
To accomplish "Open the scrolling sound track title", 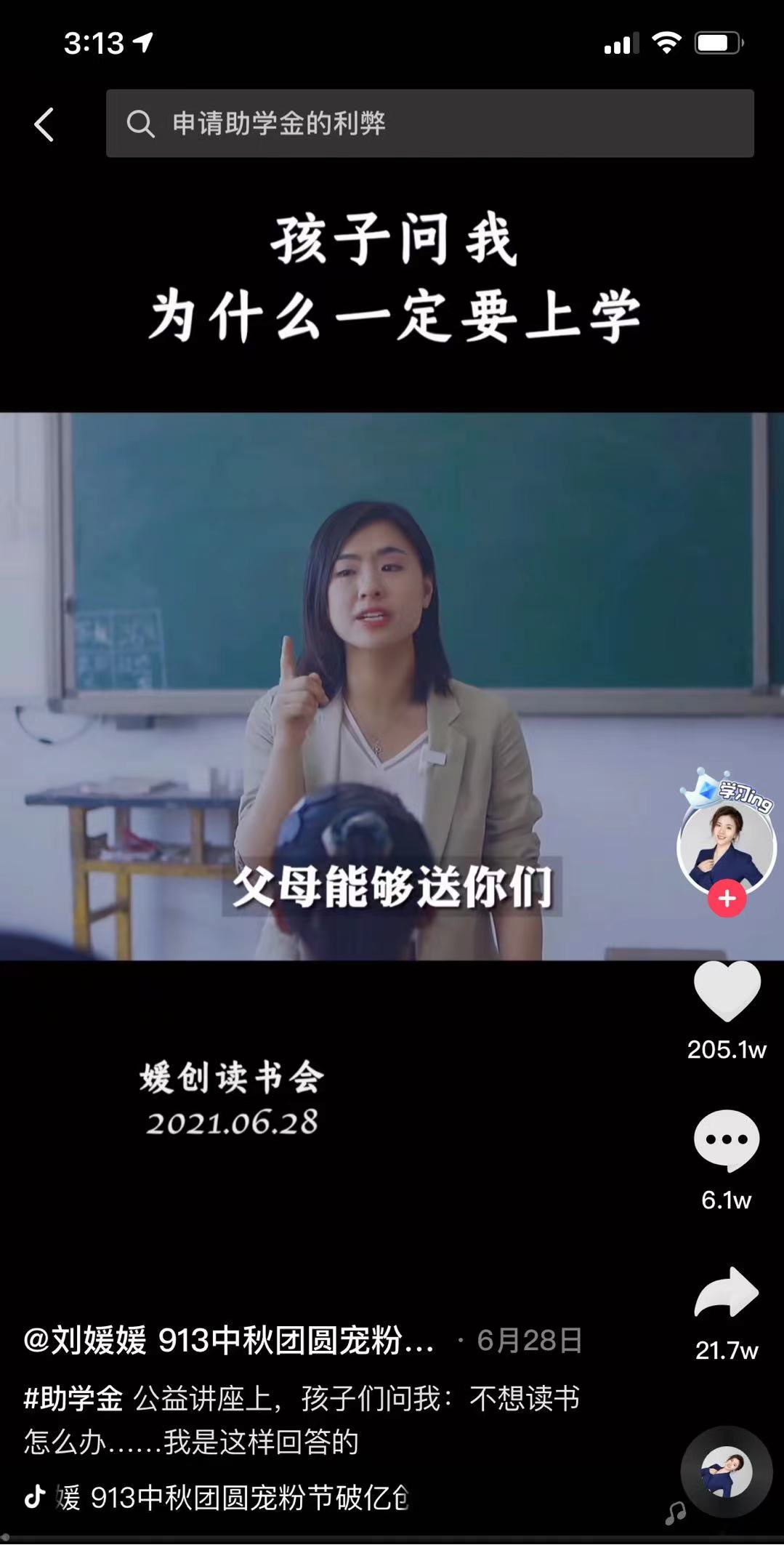I will 233,1498.
